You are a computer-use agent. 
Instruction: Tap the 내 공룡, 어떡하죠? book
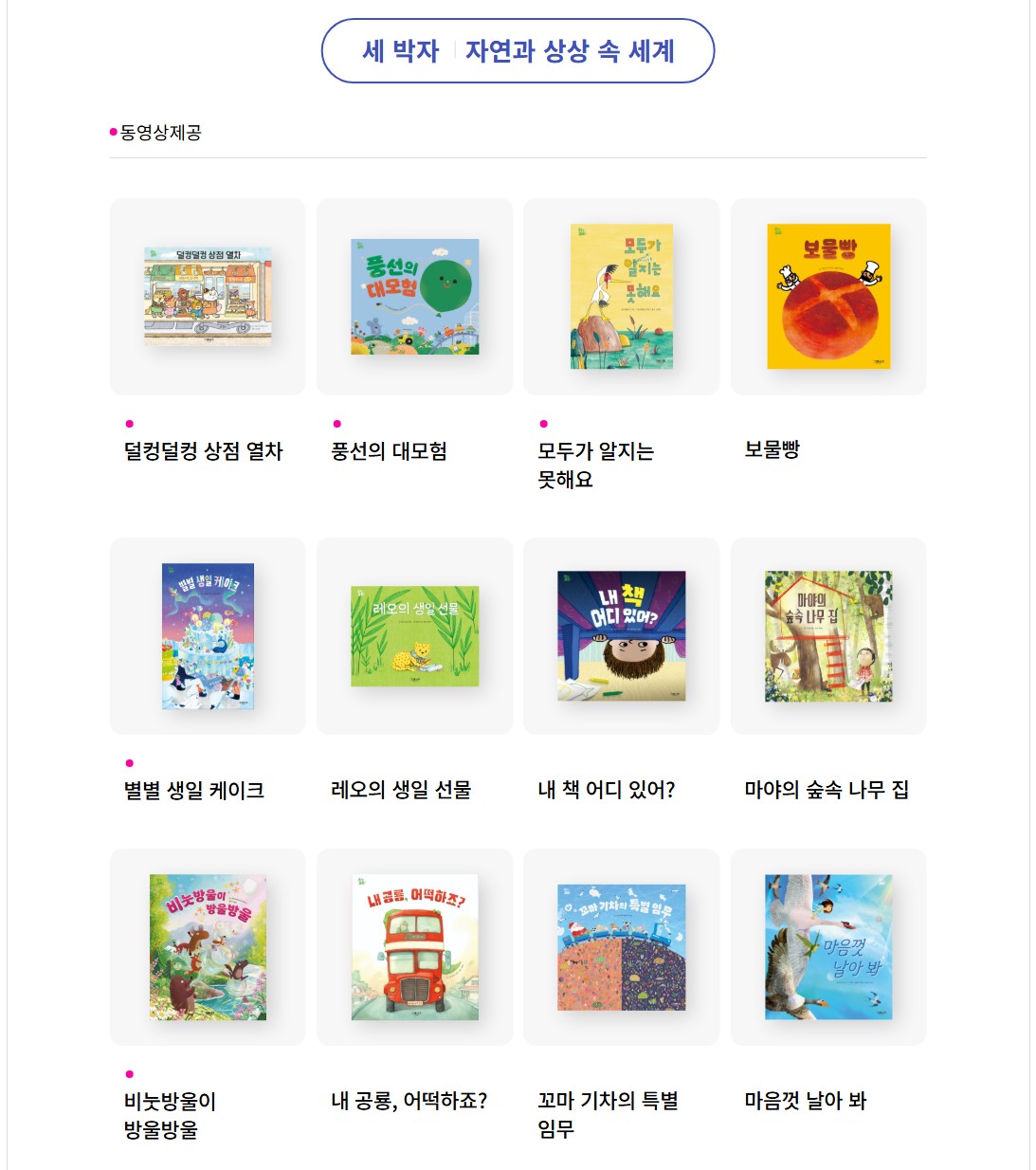tap(414, 947)
